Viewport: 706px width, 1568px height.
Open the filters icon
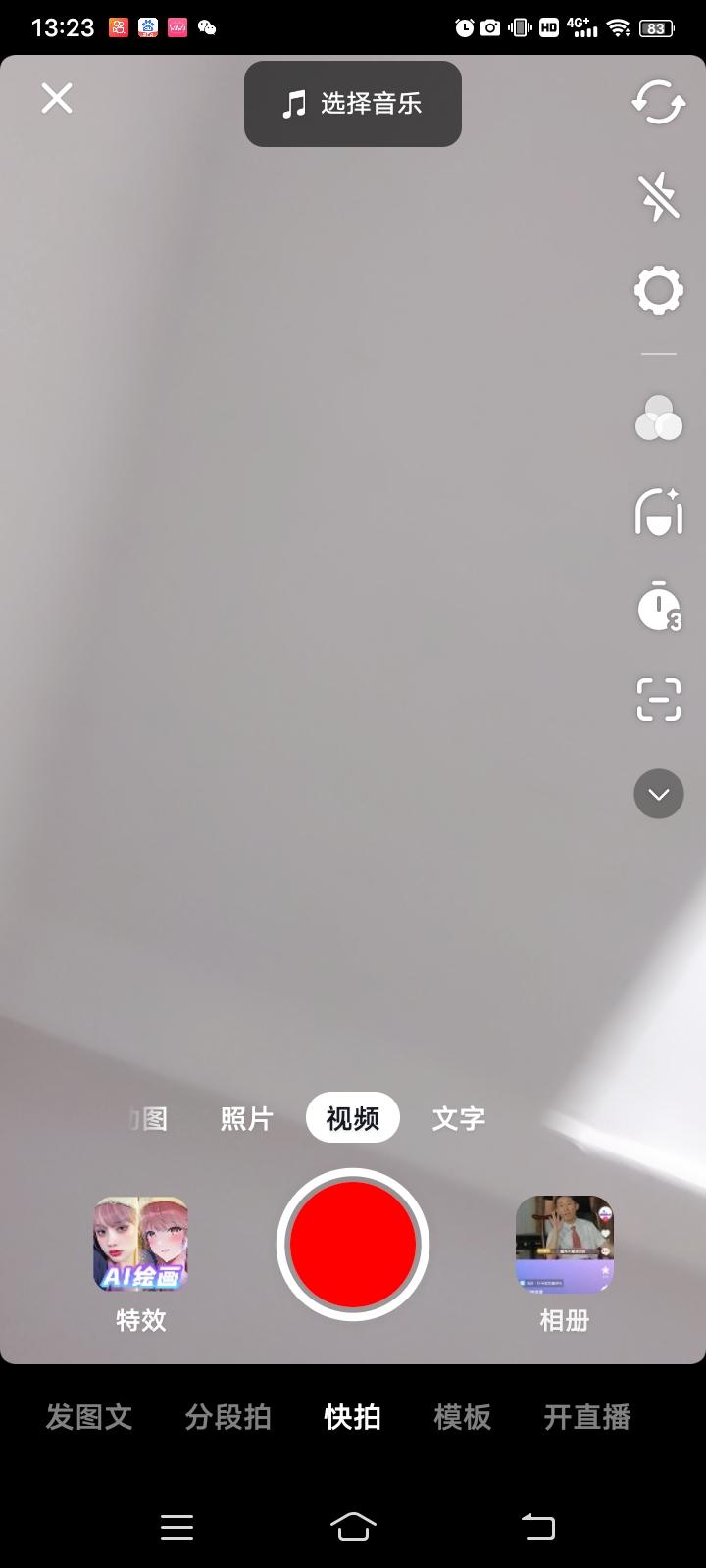[x=657, y=419]
